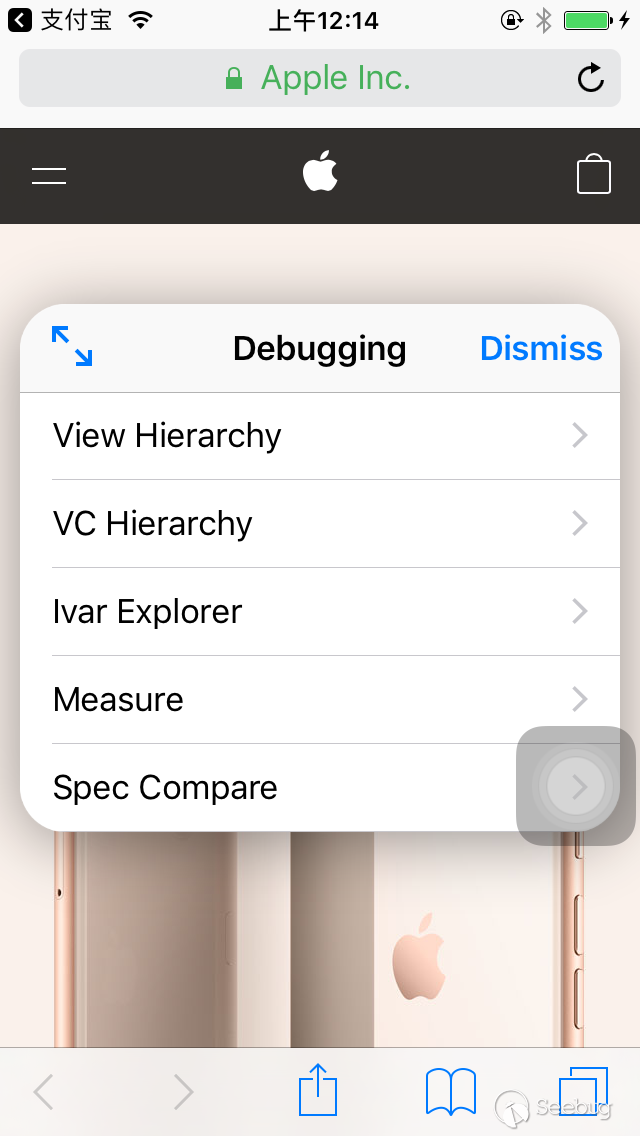The image size is (640, 1136).
Task: Open VC Hierarchy
Action: (x=320, y=524)
